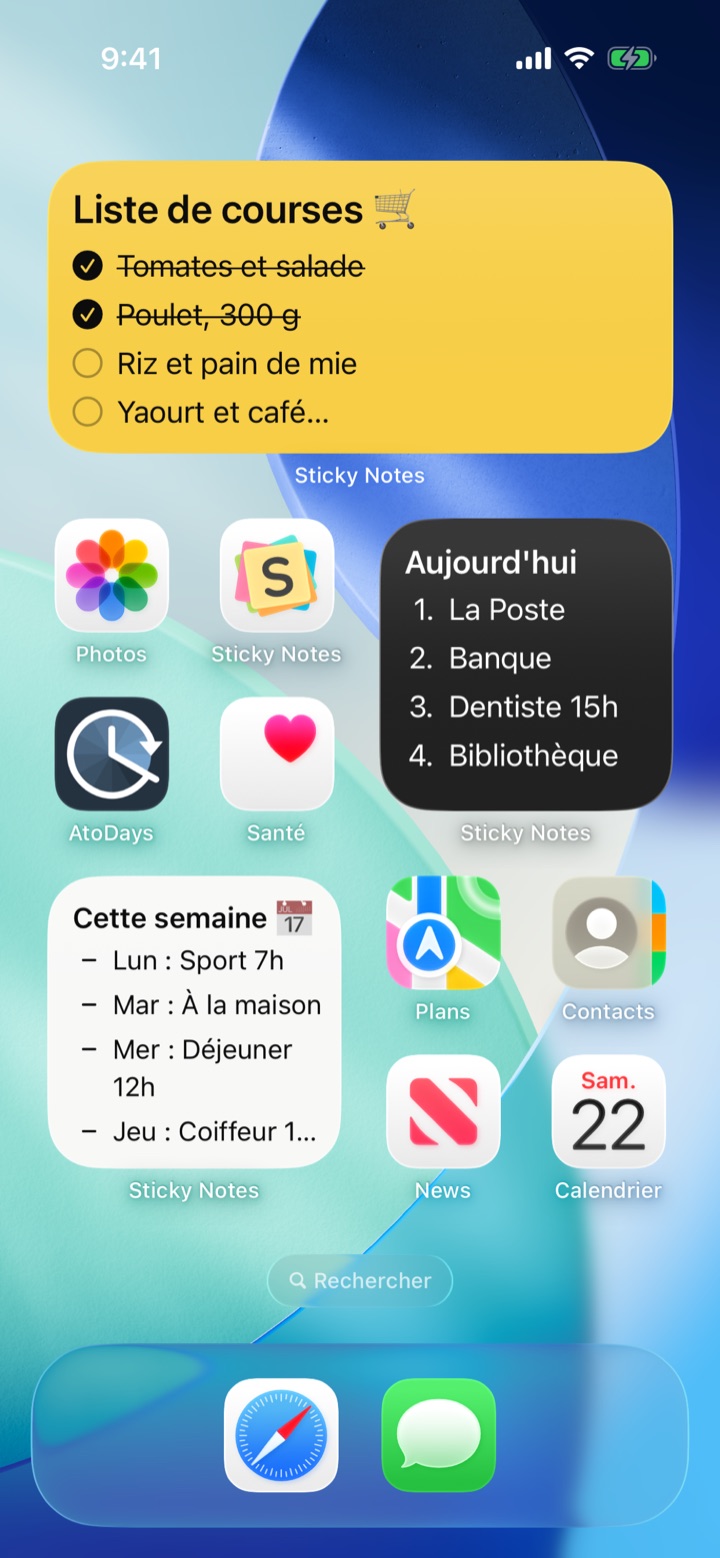Open the AtoDays app
The height and width of the screenshot is (1558, 720).
pyautogui.click(x=111, y=754)
